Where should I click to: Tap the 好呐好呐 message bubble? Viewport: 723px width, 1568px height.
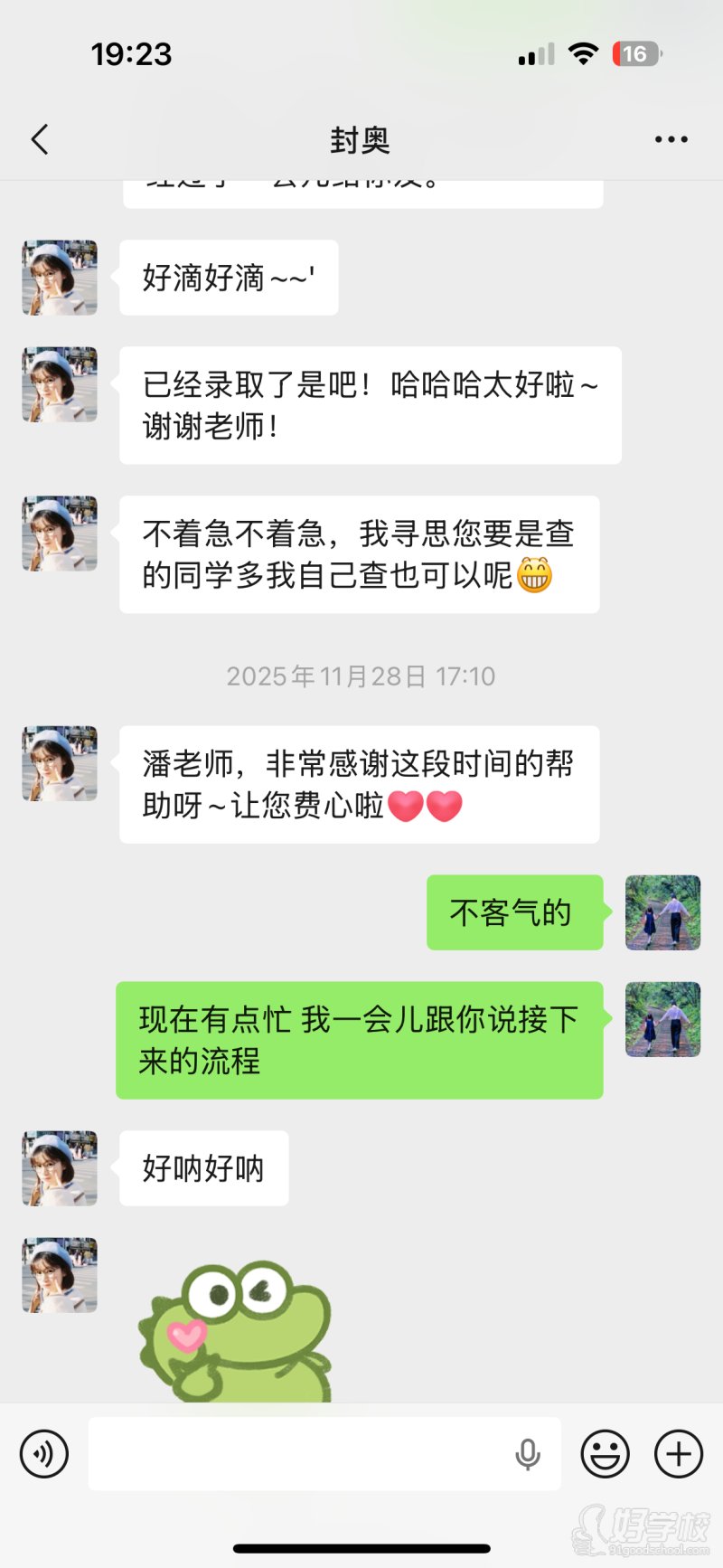click(x=202, y=1168)
